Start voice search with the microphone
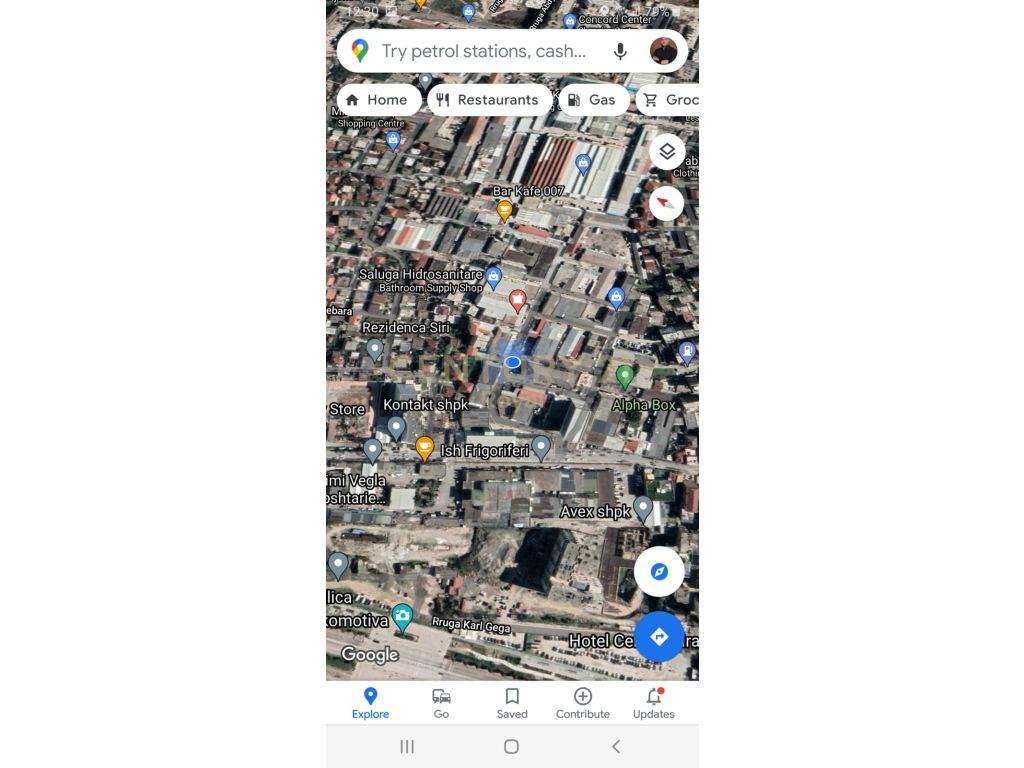Image resolution: width=1024 pixels, height=768 pixels. 620,51
